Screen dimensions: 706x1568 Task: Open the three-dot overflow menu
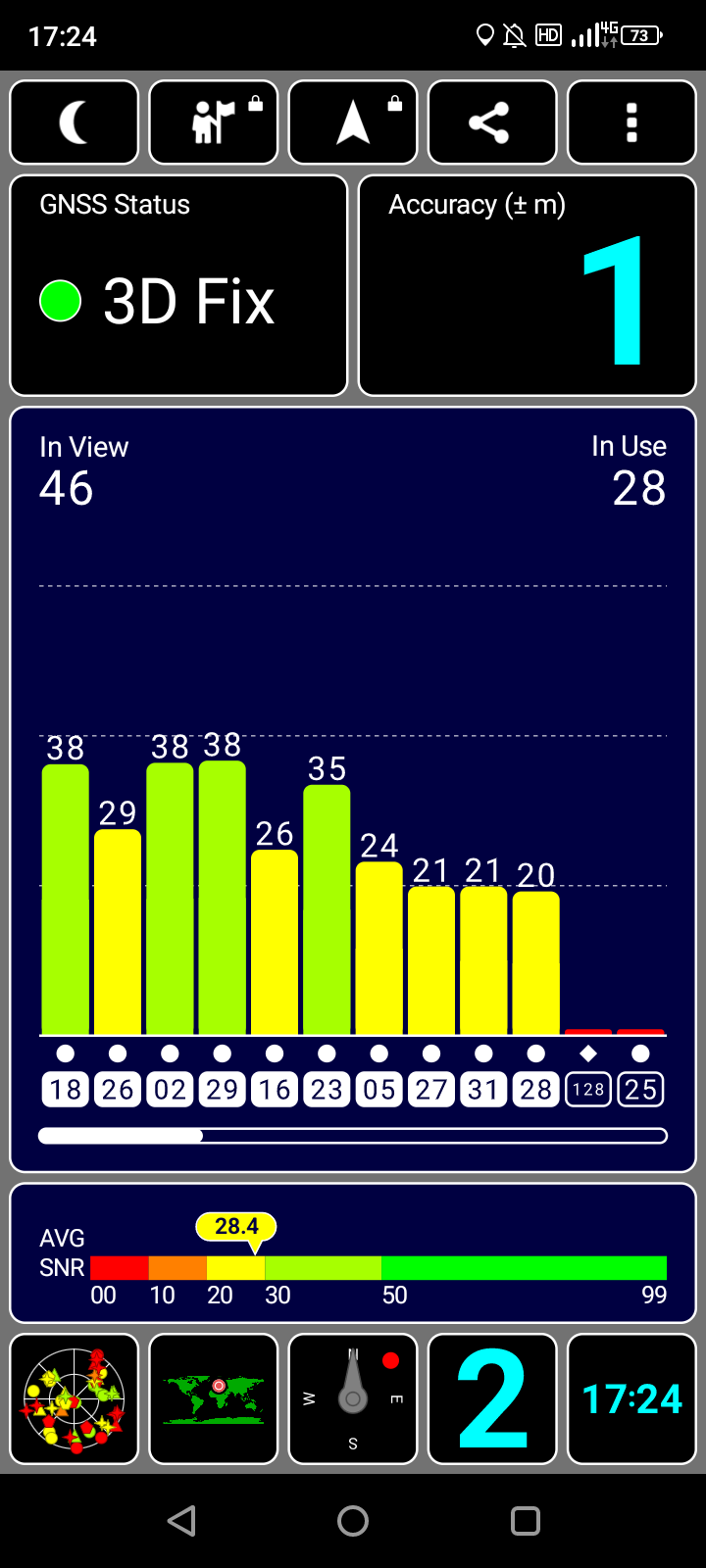[x=631, y=122]
